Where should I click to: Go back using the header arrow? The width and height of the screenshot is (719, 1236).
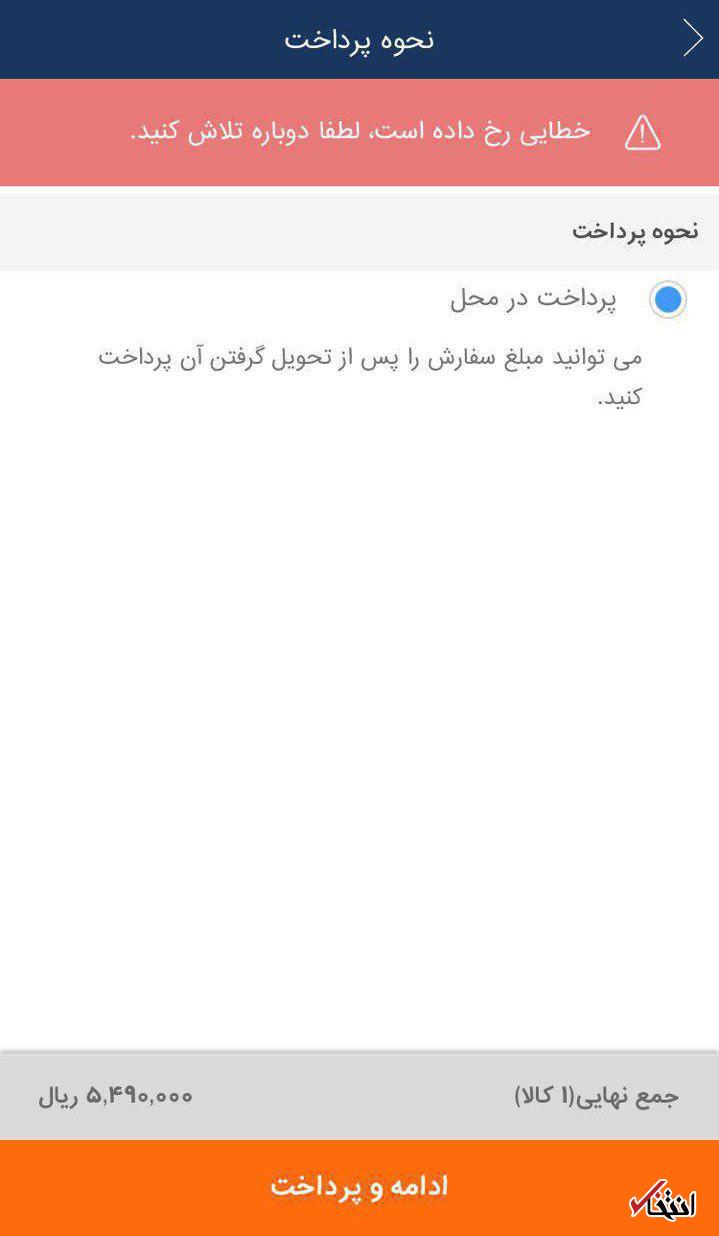pyautogui.click(x=692, y=39)
